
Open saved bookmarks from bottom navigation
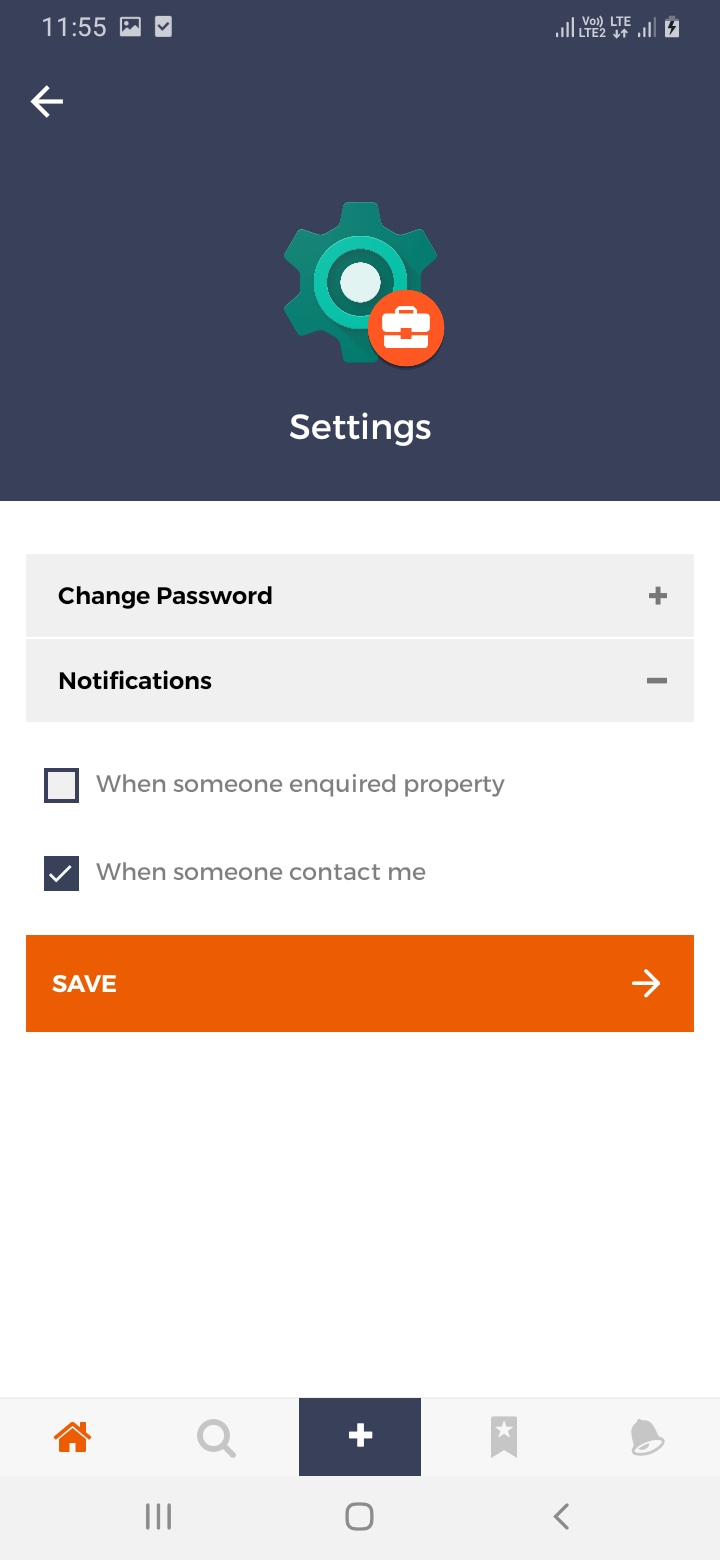503,1437
